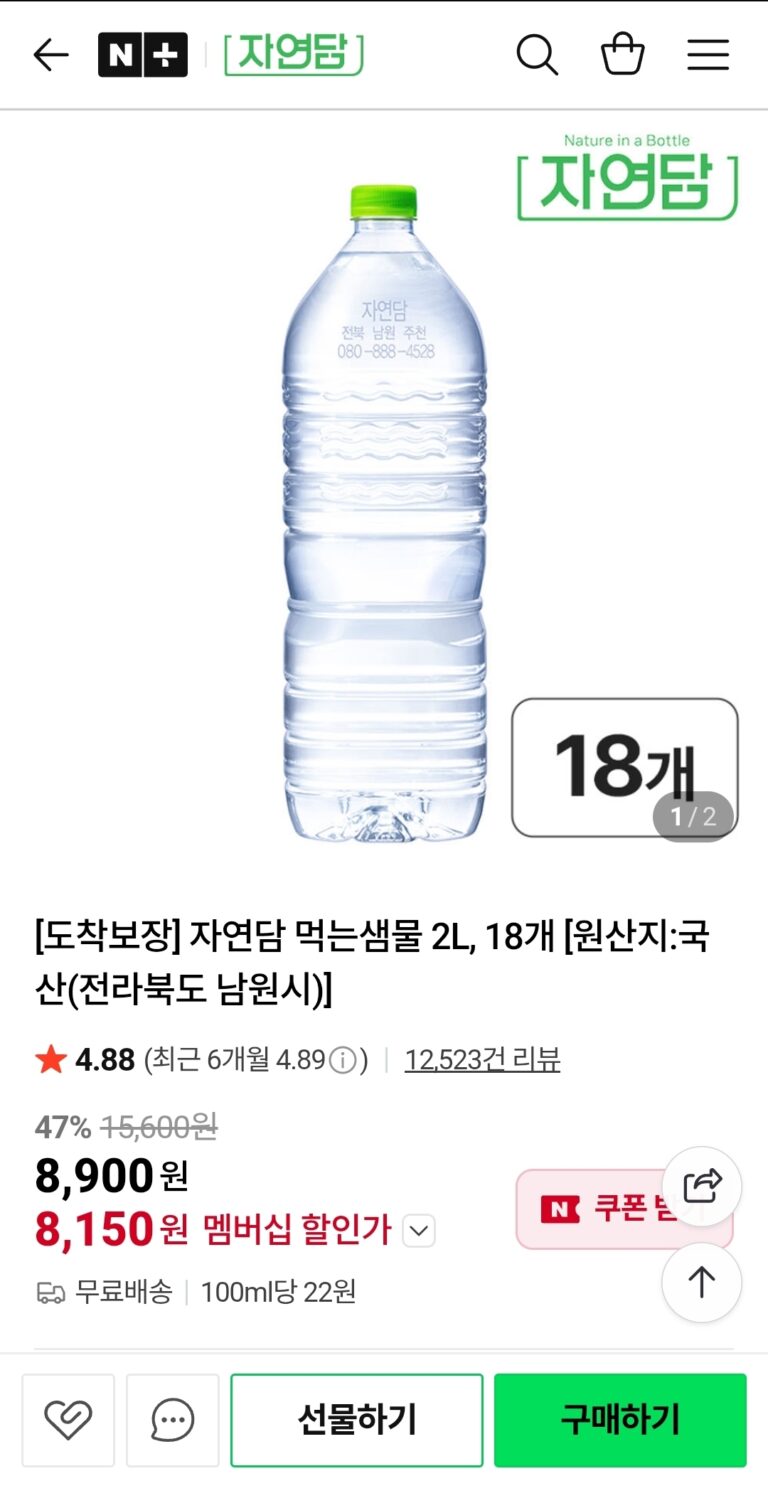Open the search magnifier icon

click(x=537, y=55)
